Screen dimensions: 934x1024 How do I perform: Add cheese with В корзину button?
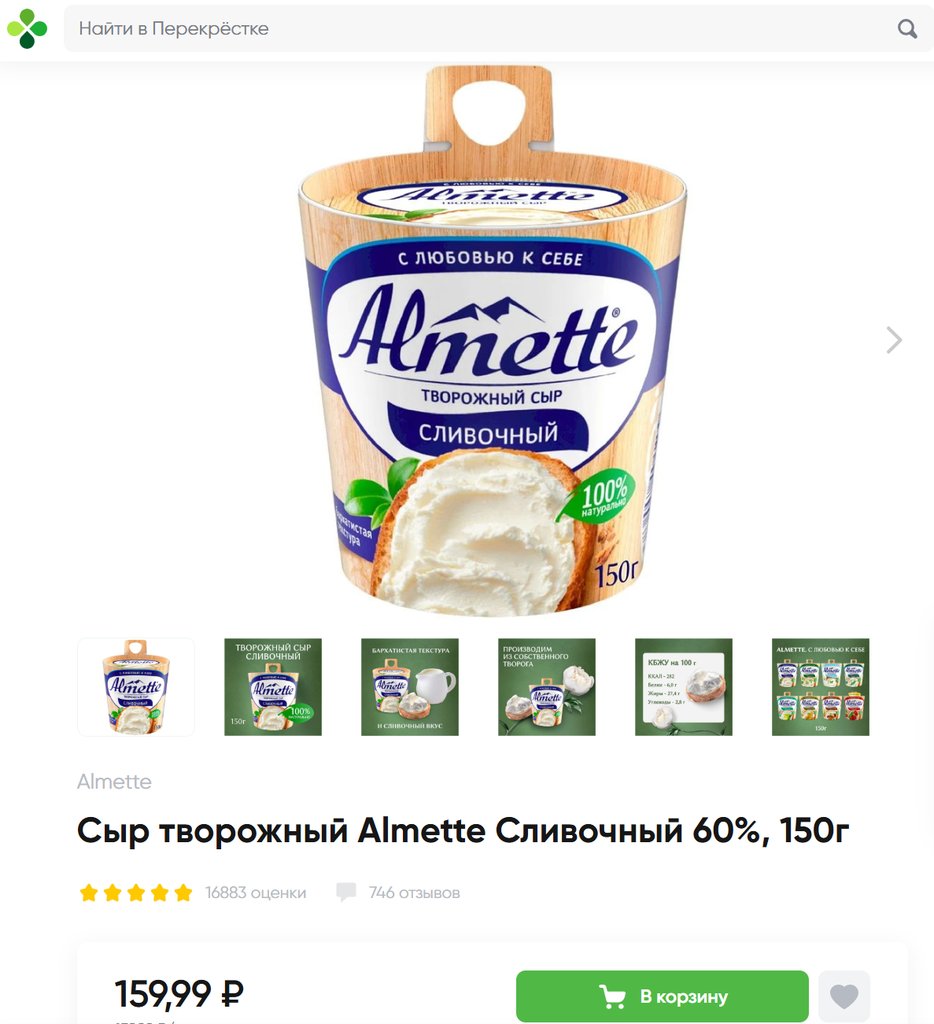[x=662, y=996]
